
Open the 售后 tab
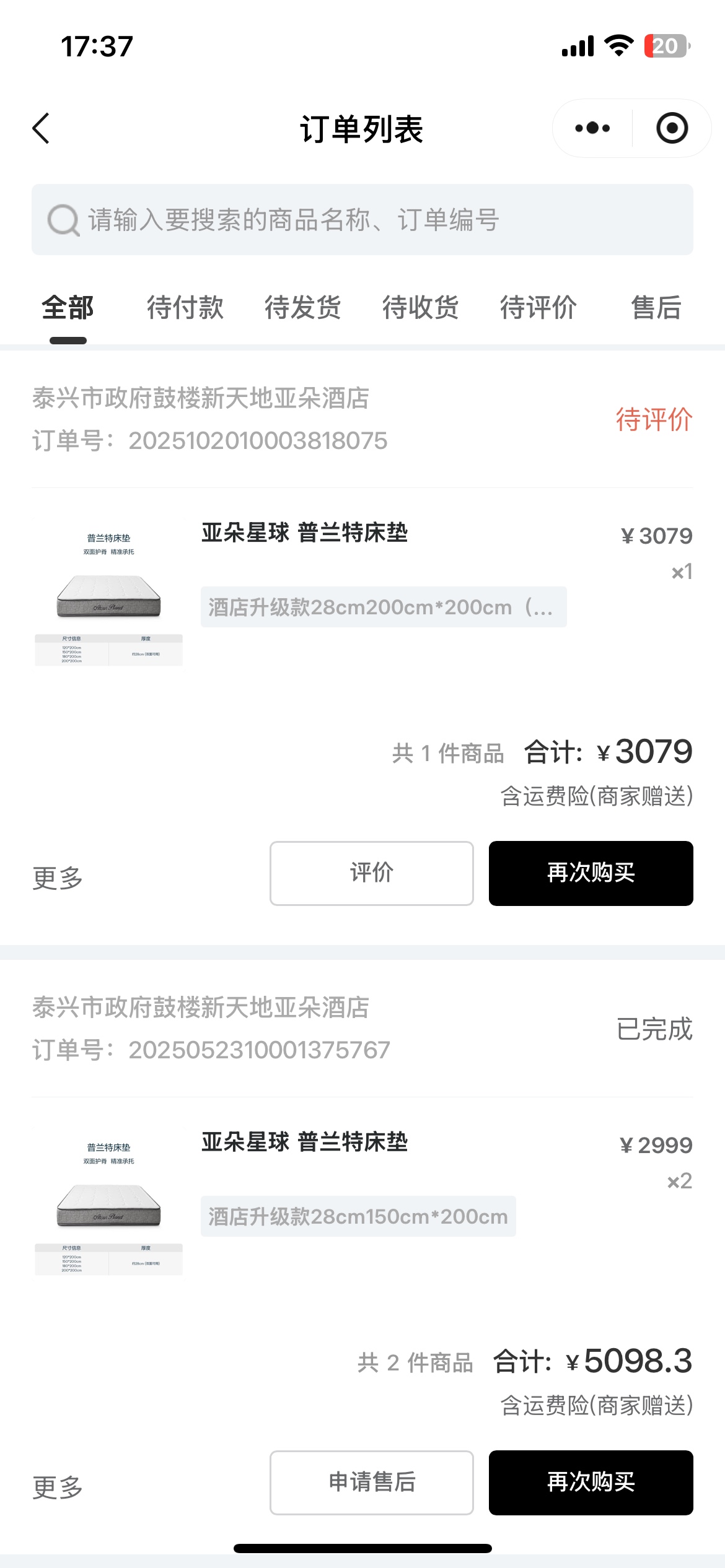point(656,308)
